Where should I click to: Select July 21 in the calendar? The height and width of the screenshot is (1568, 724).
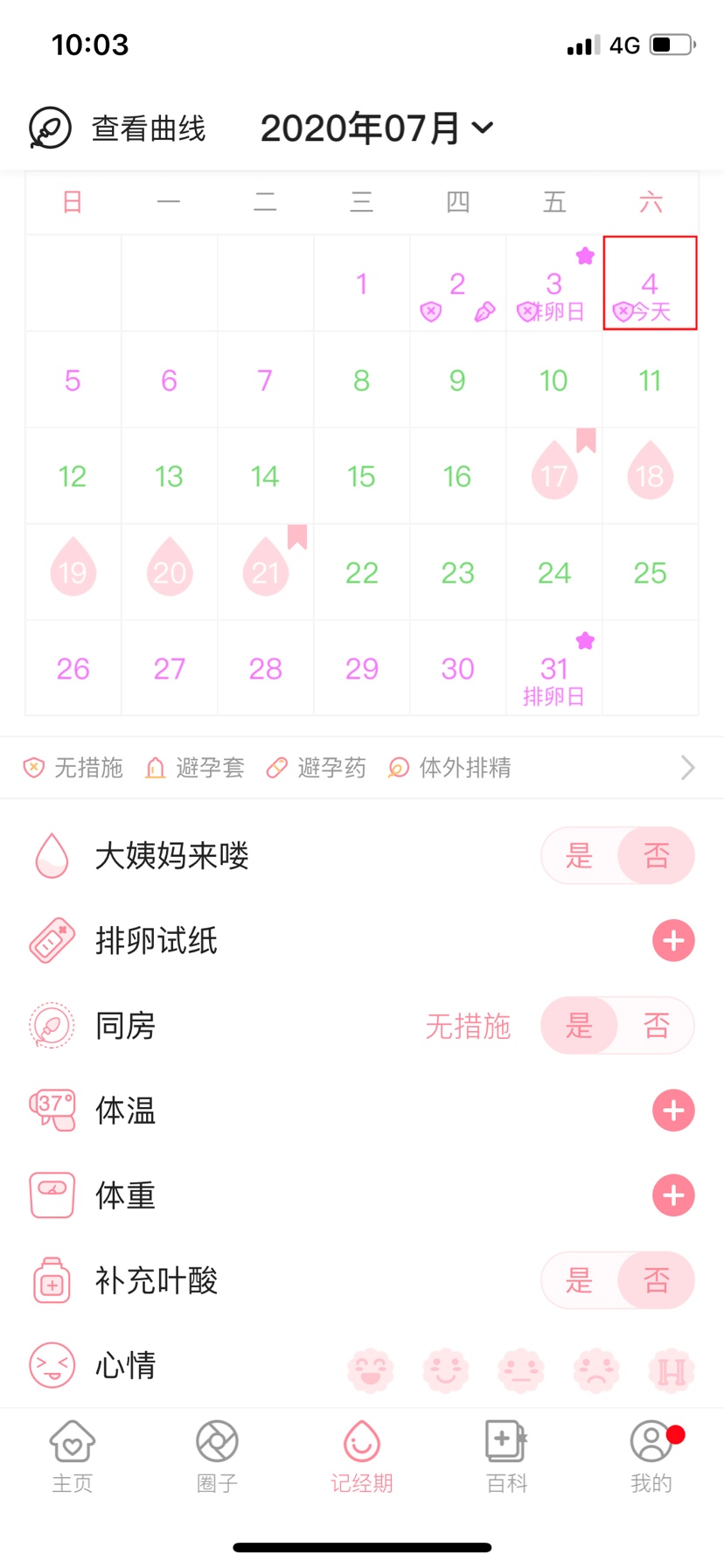[x=266, y=572]
